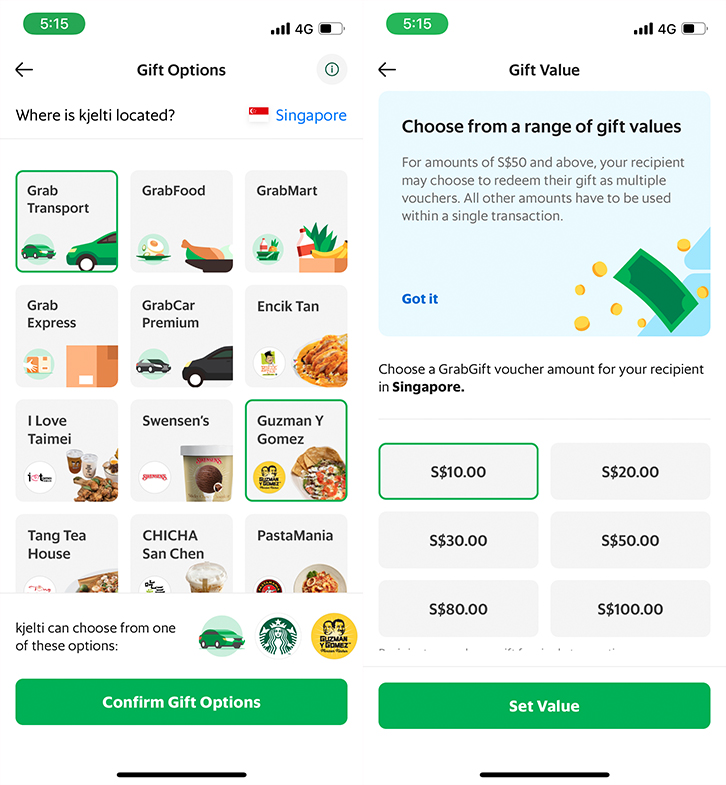This screenshot has height=785, width=726.
Task: Choose the GrabCar Premium option
Action: pyautogui.click(x=181, y=336)
